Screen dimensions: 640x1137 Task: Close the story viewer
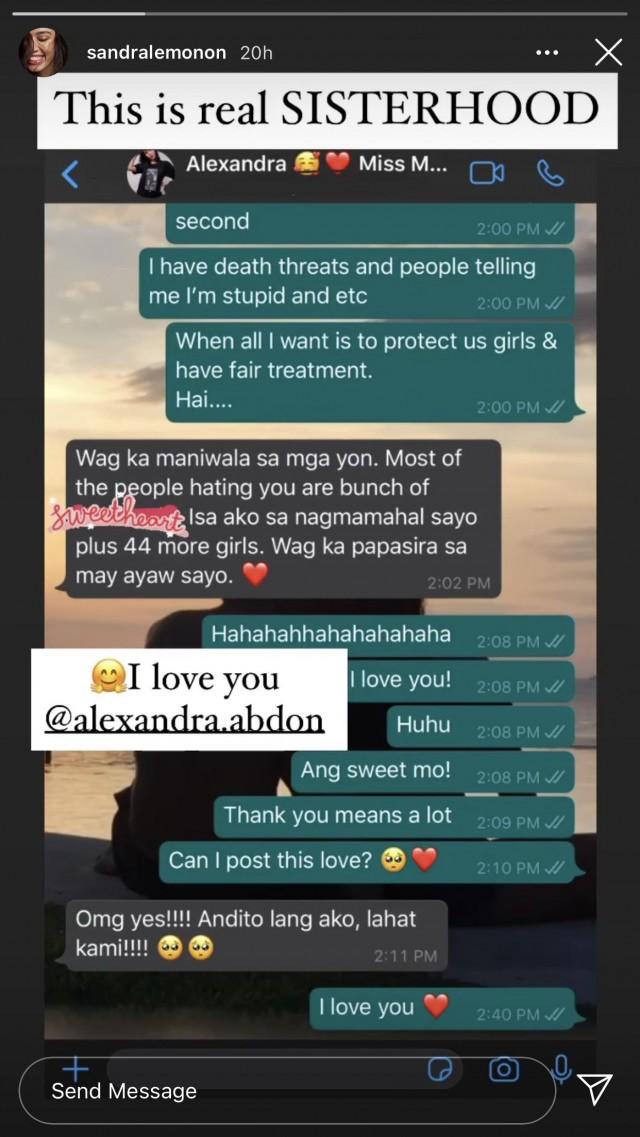(607, 53)
